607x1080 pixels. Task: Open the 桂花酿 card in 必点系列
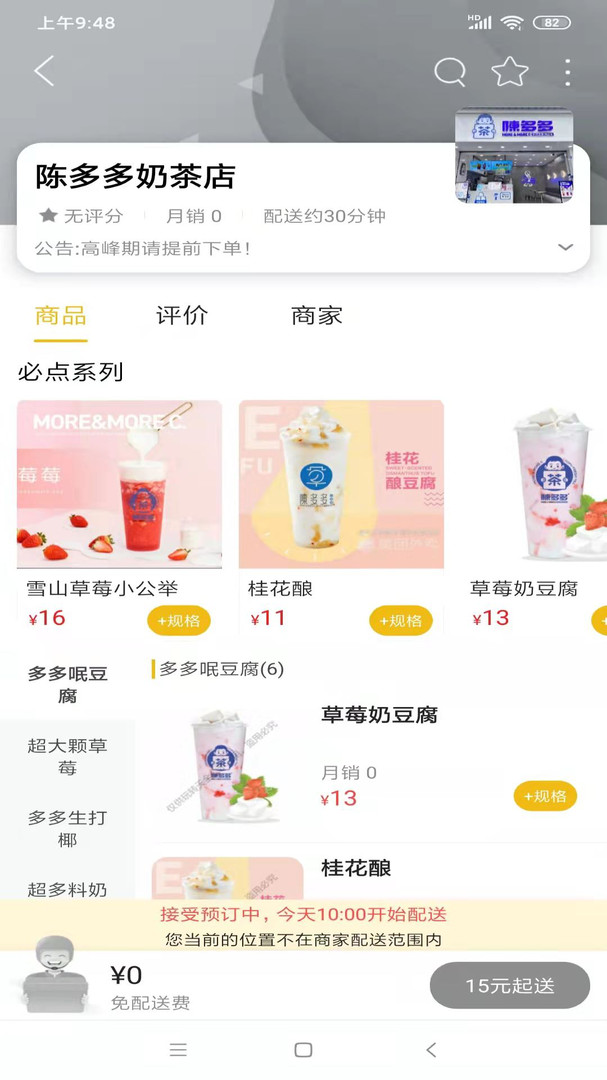point(341,485)
